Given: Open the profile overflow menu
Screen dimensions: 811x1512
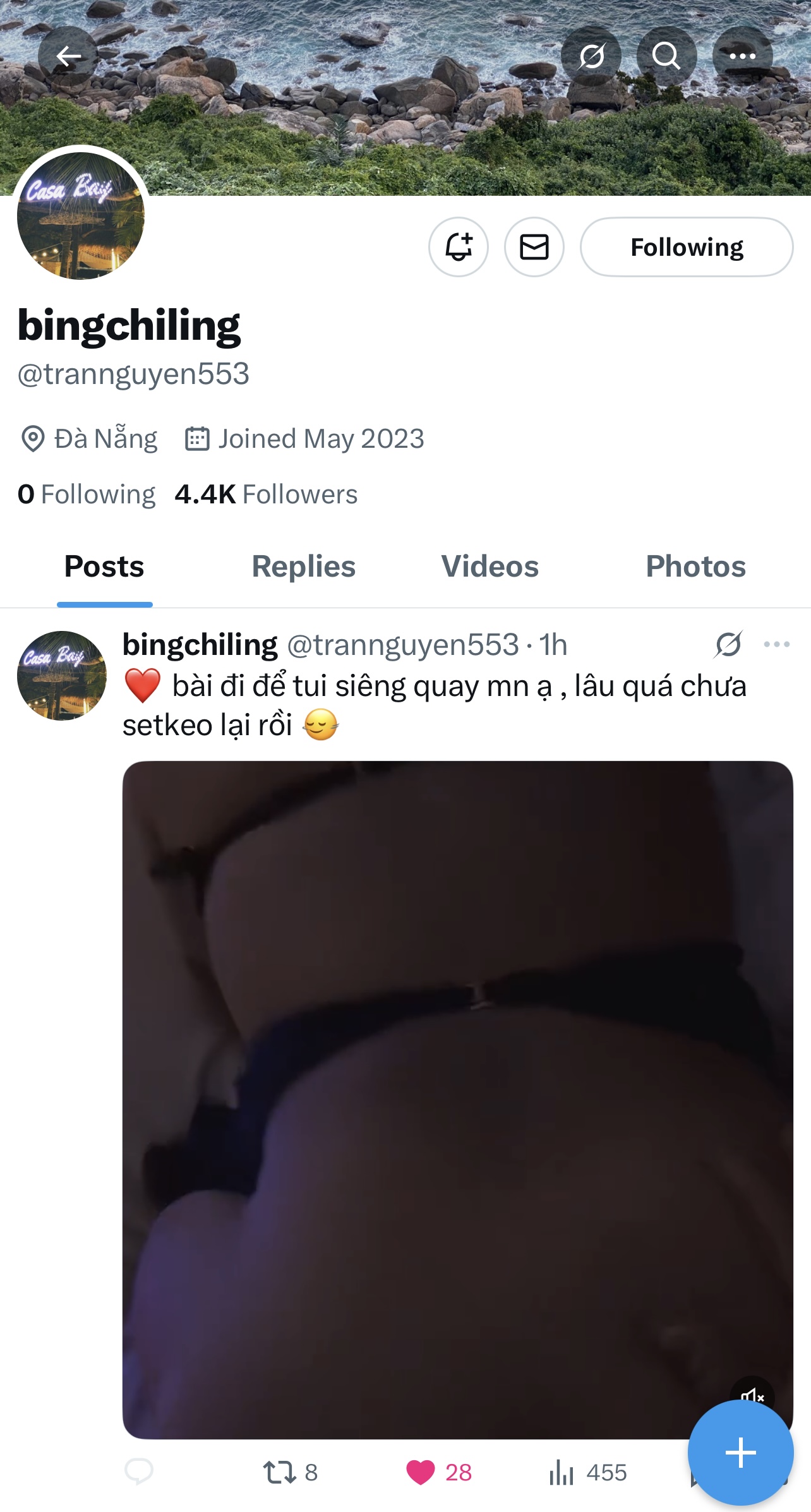Looking at the screenshot, I should [742, 56].
